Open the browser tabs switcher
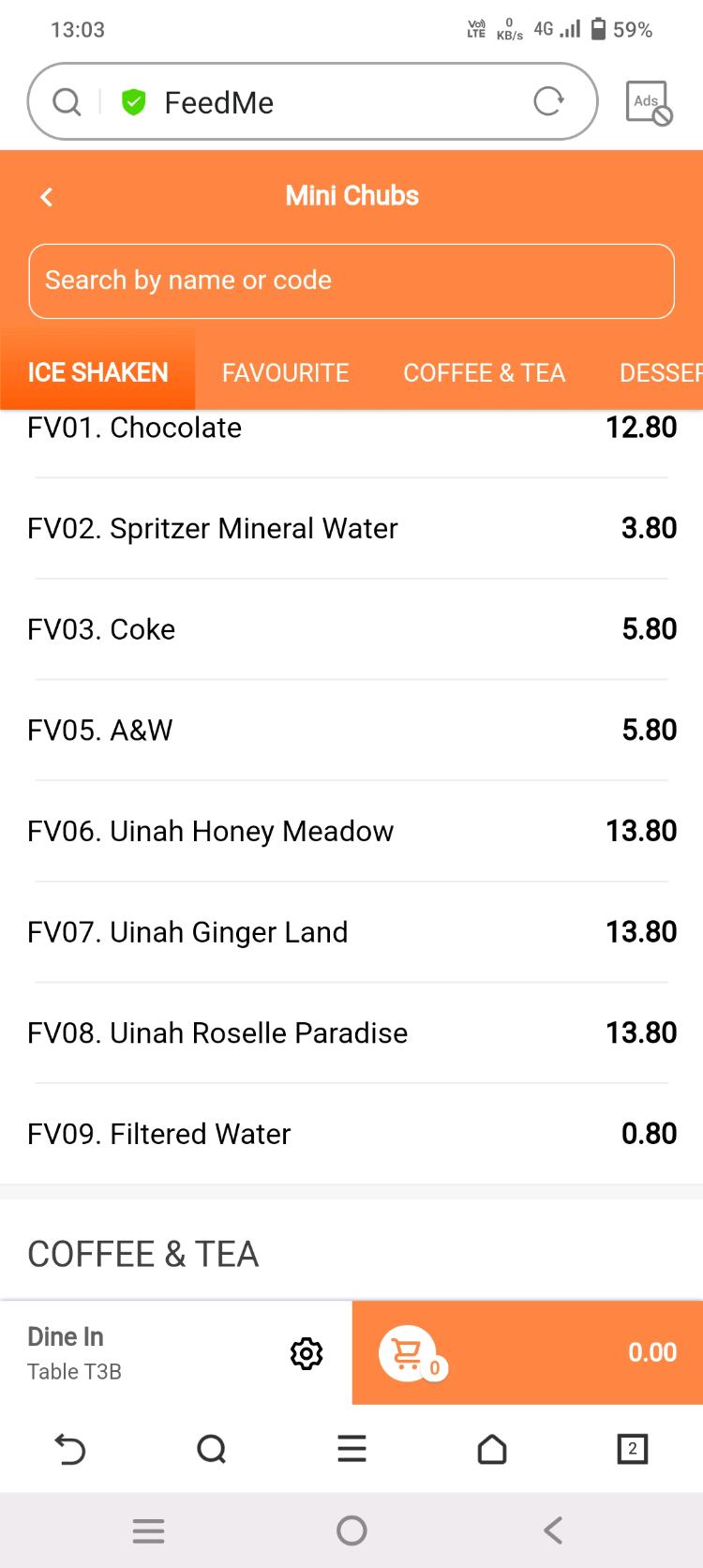The image size is (703, 1568). 632,1449
